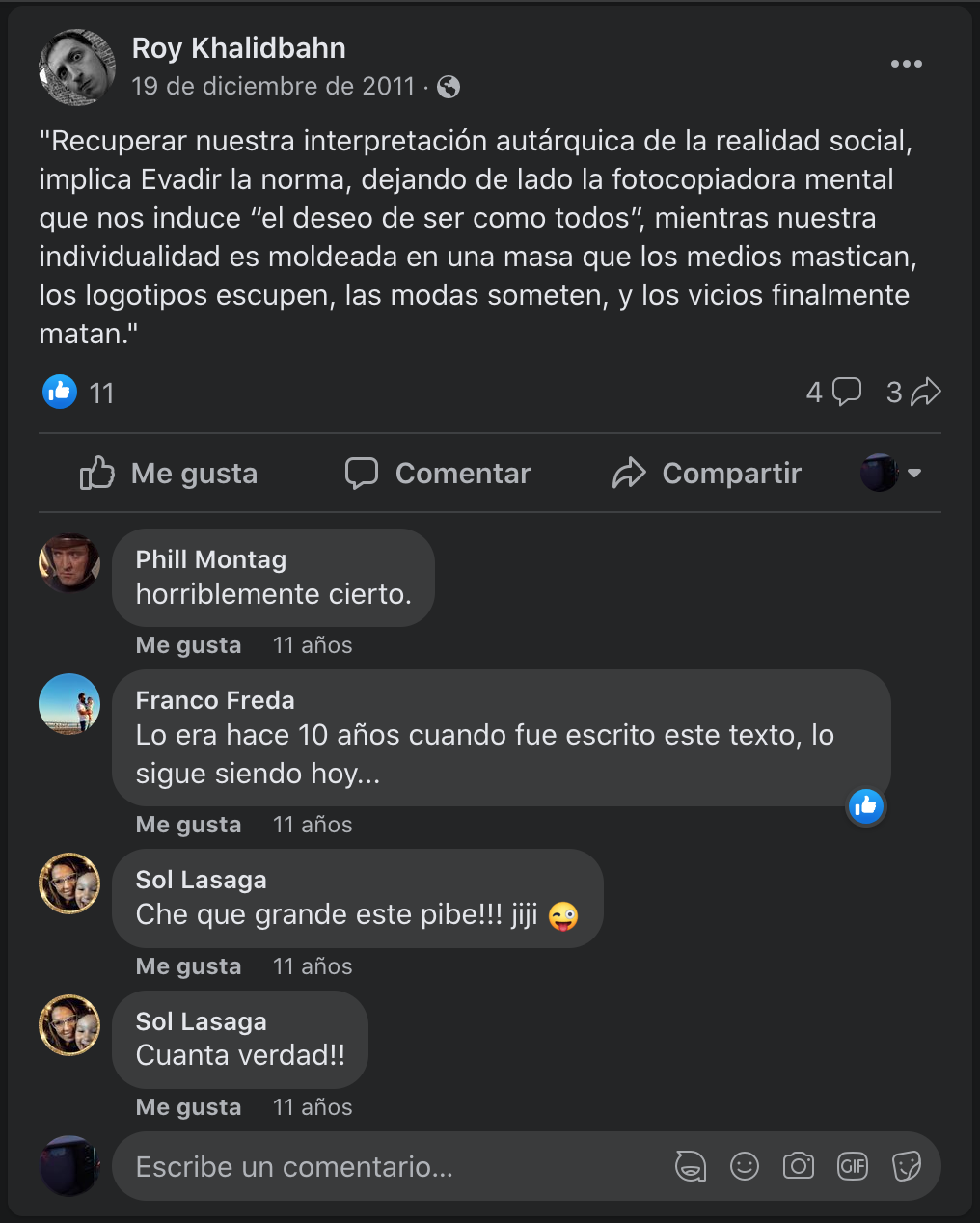980x1223 pixels.
Task: Open Roy Khalidbahn's profile name
Action: 238,48
